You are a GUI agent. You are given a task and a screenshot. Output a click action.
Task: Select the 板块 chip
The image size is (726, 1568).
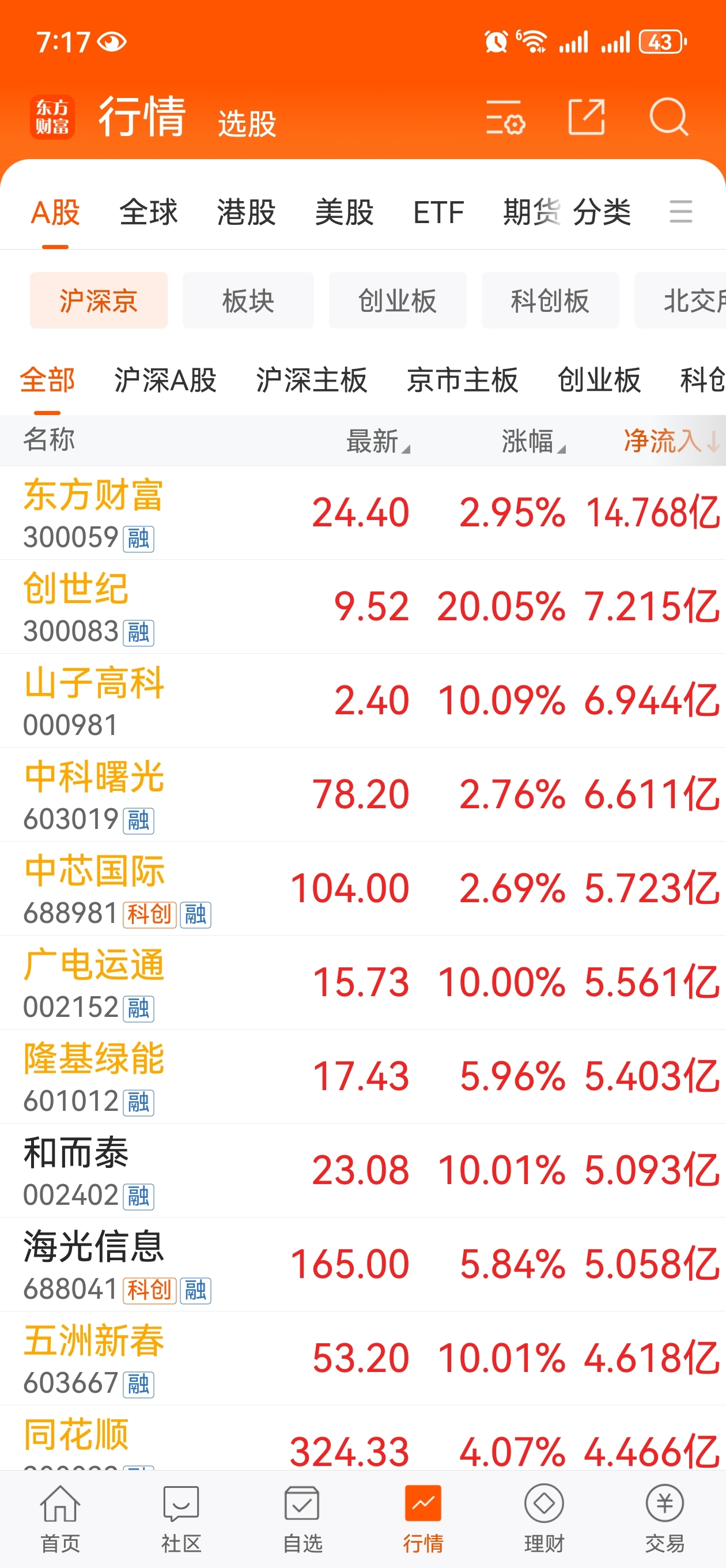click(248, 301)
